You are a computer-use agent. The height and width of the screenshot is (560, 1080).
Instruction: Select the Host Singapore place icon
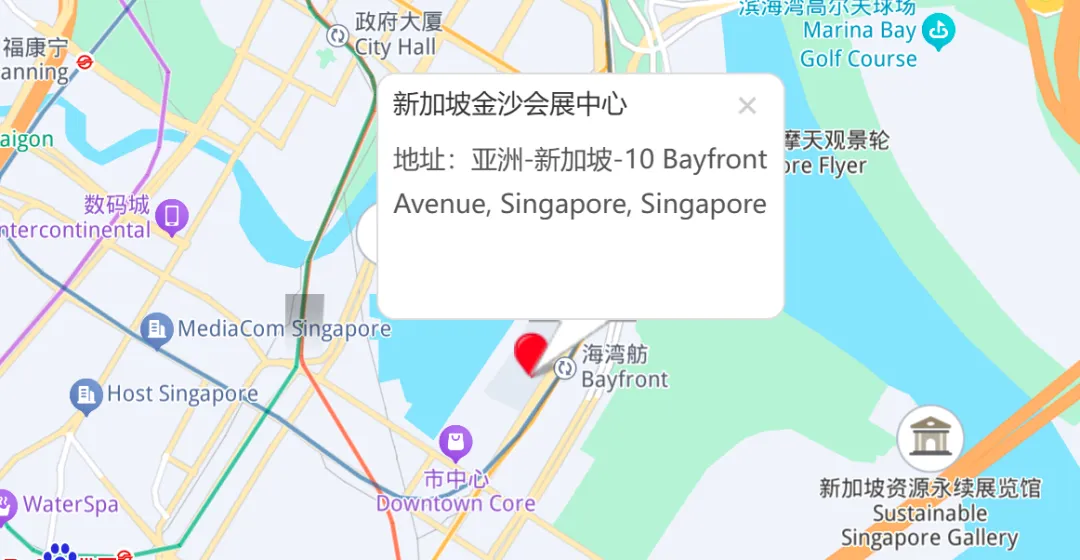tap(86, 394)
